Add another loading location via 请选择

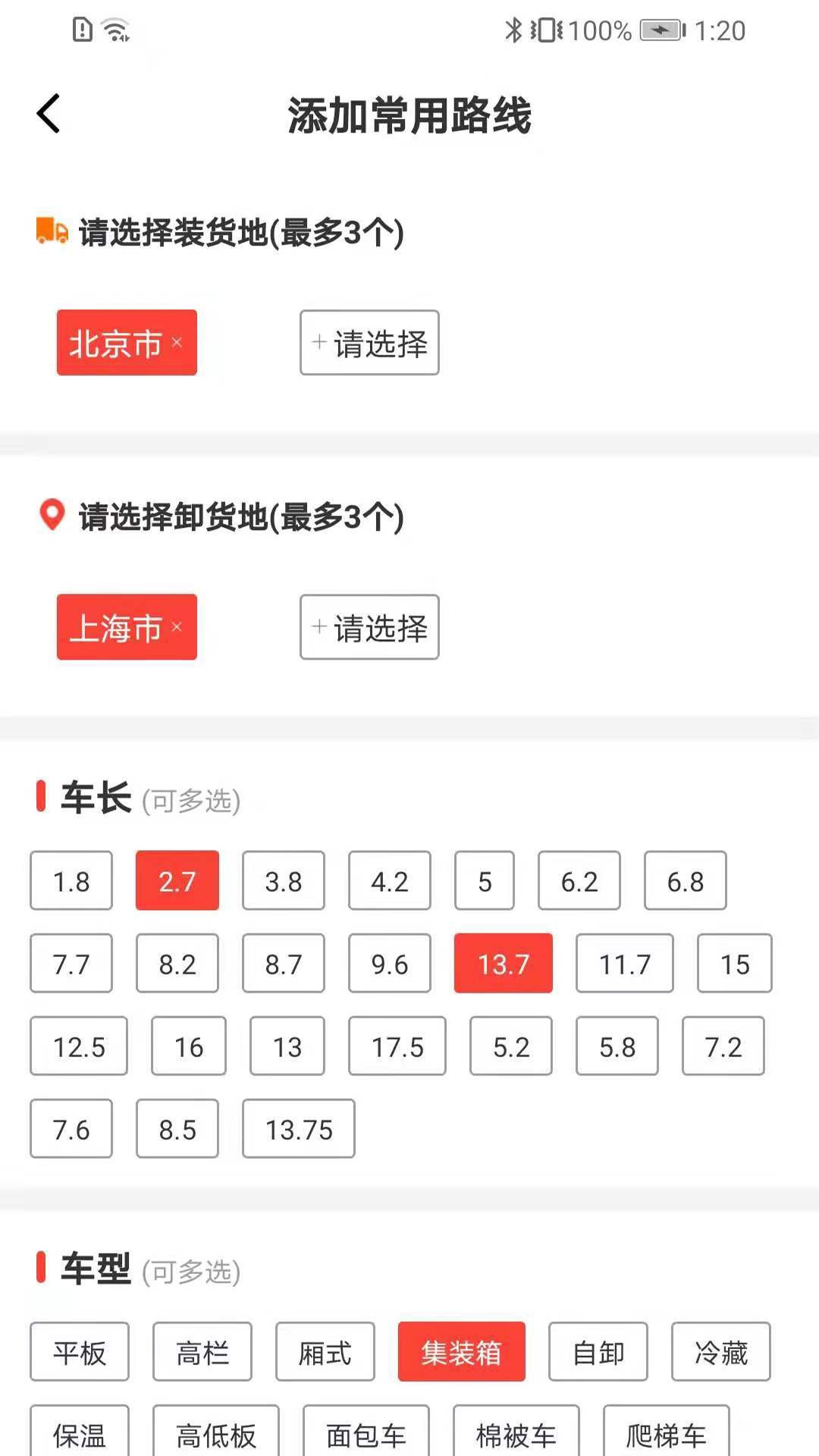click(x=369, y=343)
